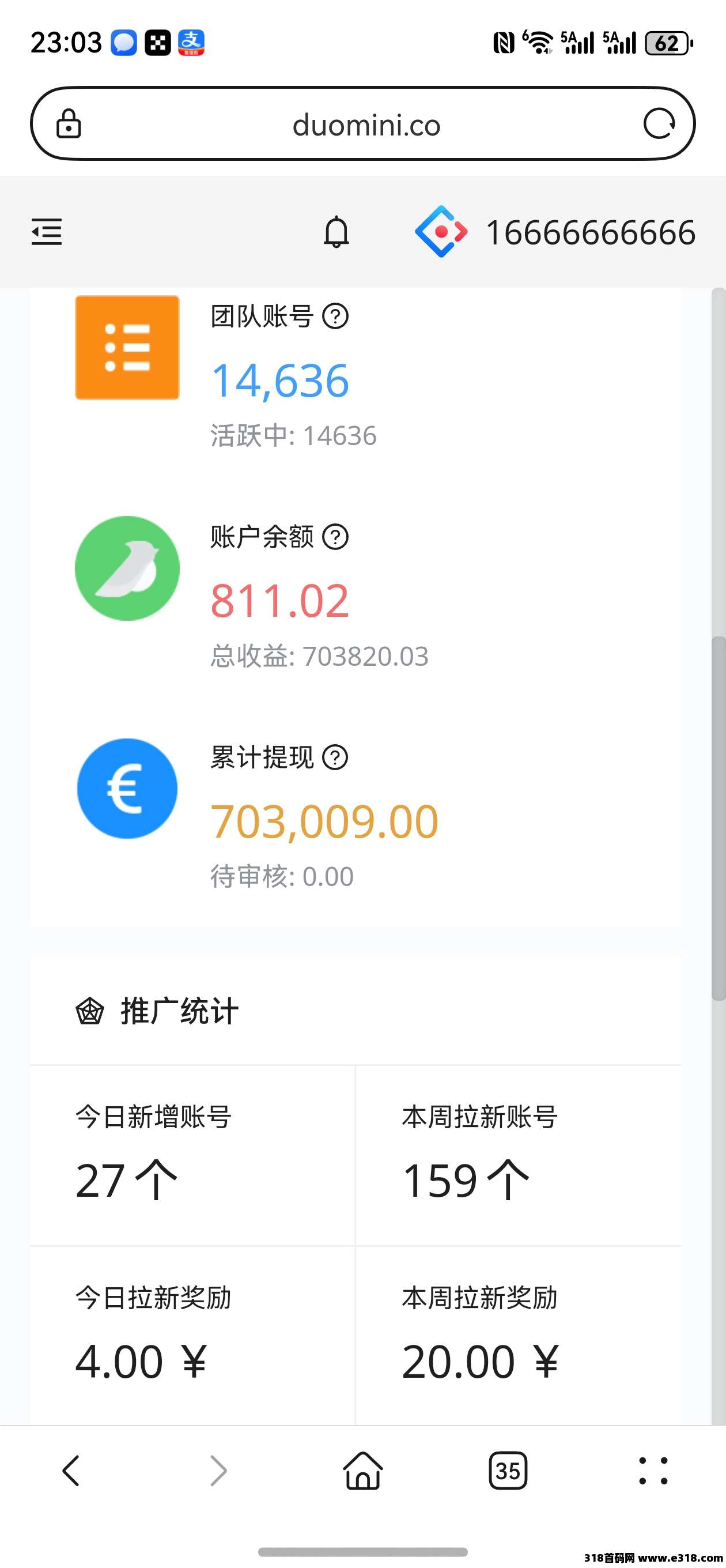Tap the lock icon in the address bar

(69, 123)
